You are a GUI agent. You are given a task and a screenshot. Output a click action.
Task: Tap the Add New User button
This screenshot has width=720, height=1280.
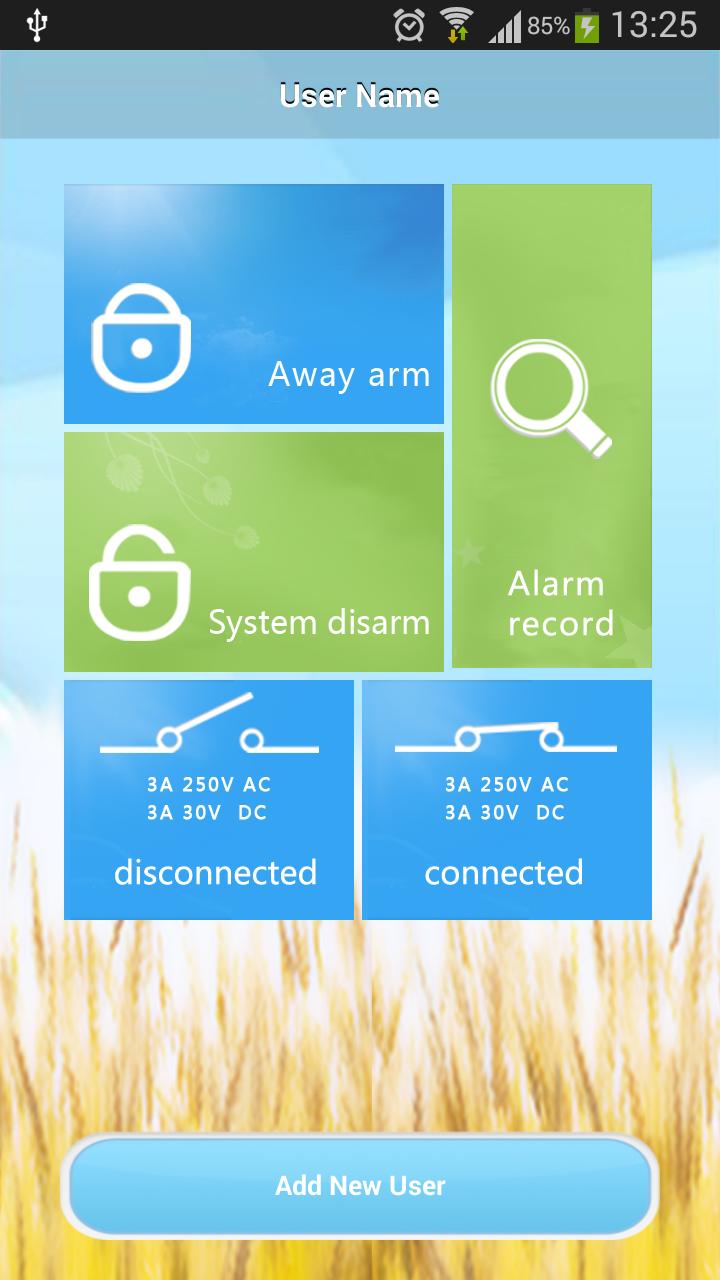(360, 1186)
